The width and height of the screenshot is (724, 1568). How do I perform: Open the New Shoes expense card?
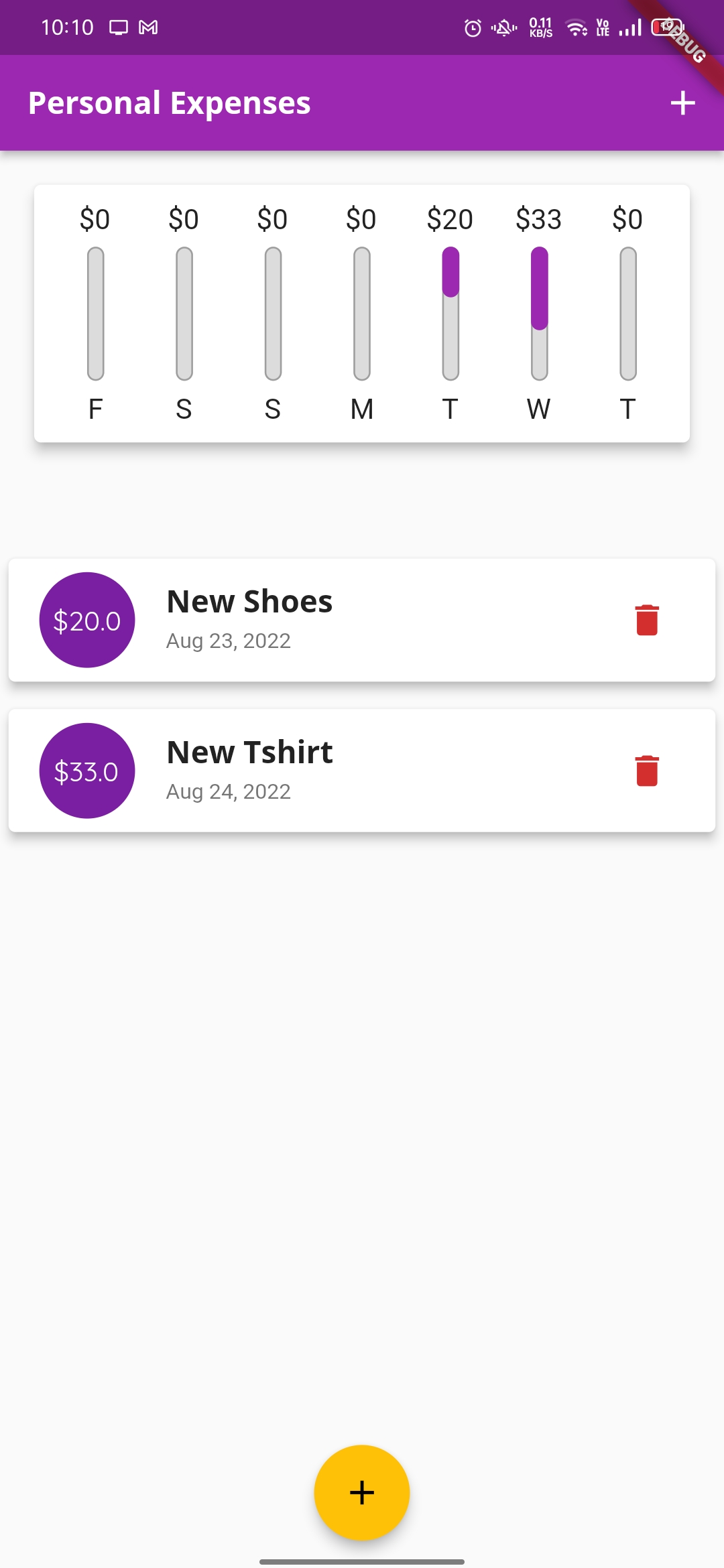(x=362, y=620)
